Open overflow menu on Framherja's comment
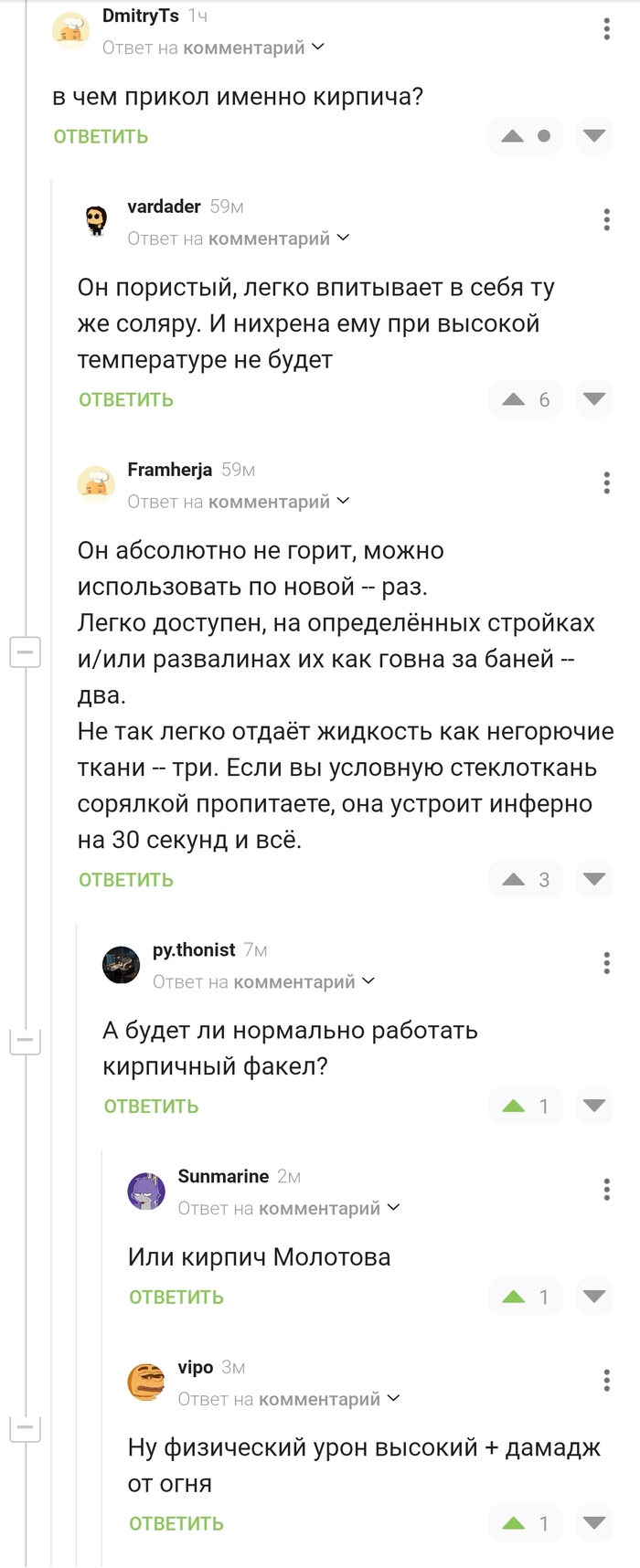 pos(606,483)
